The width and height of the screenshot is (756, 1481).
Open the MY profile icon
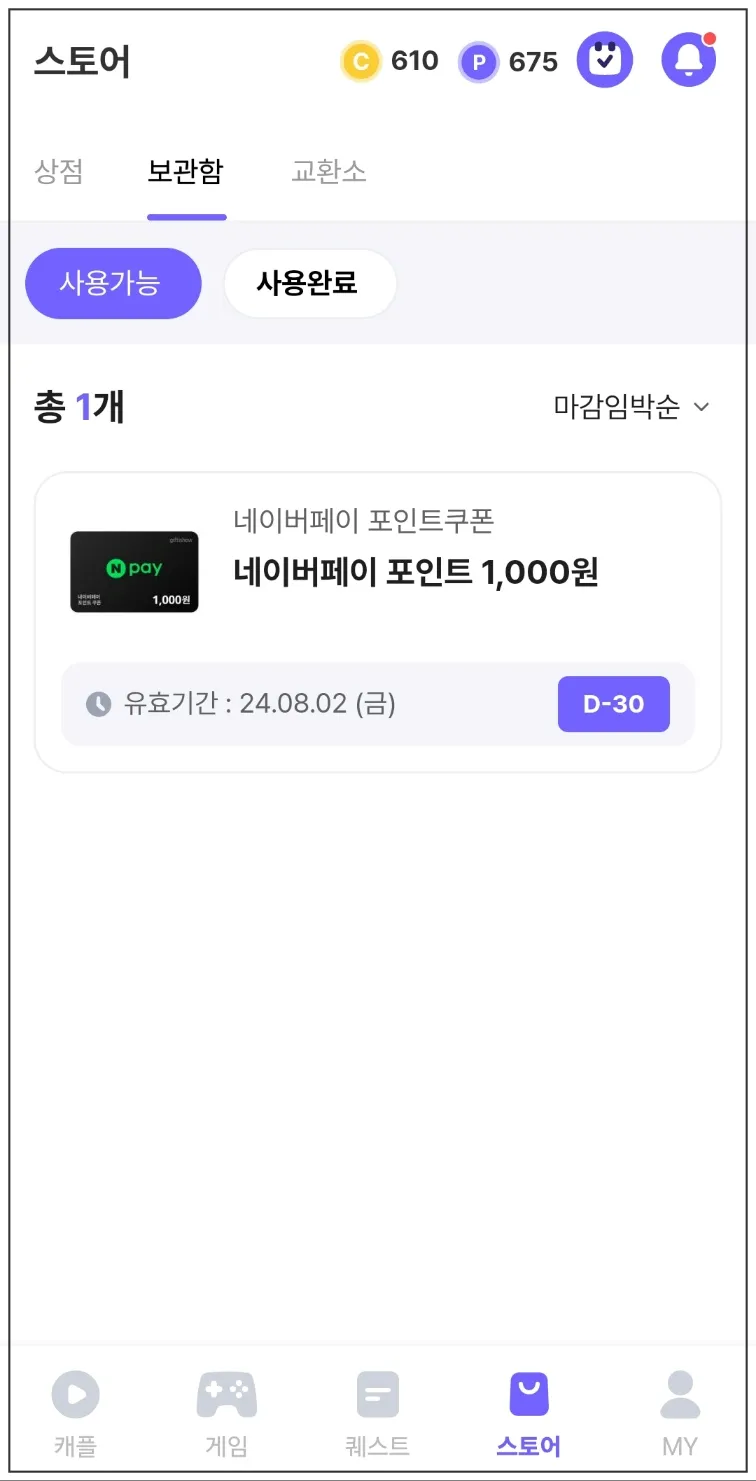click(x=679, y=1394)
